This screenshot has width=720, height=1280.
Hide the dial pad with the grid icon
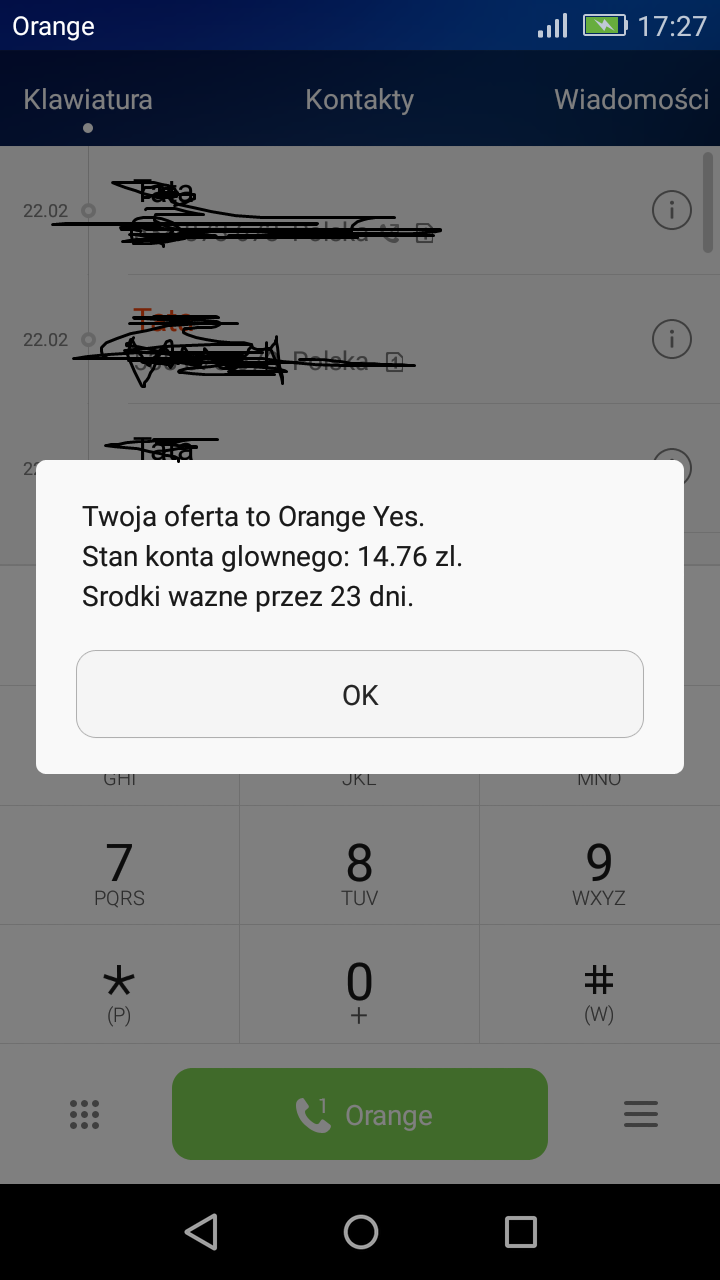pos(85,1114)
